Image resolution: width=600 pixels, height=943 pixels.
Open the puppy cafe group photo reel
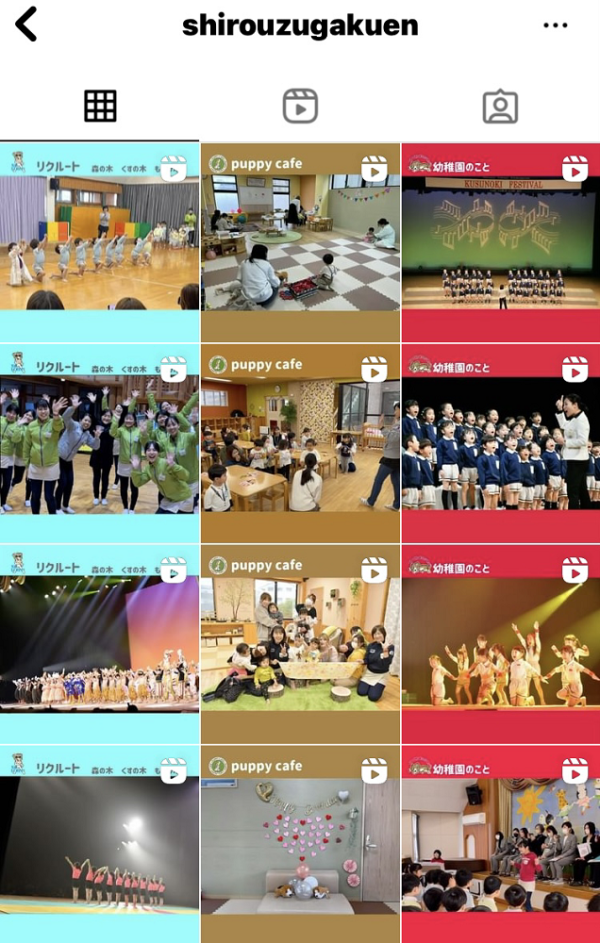tap(300, 644)
